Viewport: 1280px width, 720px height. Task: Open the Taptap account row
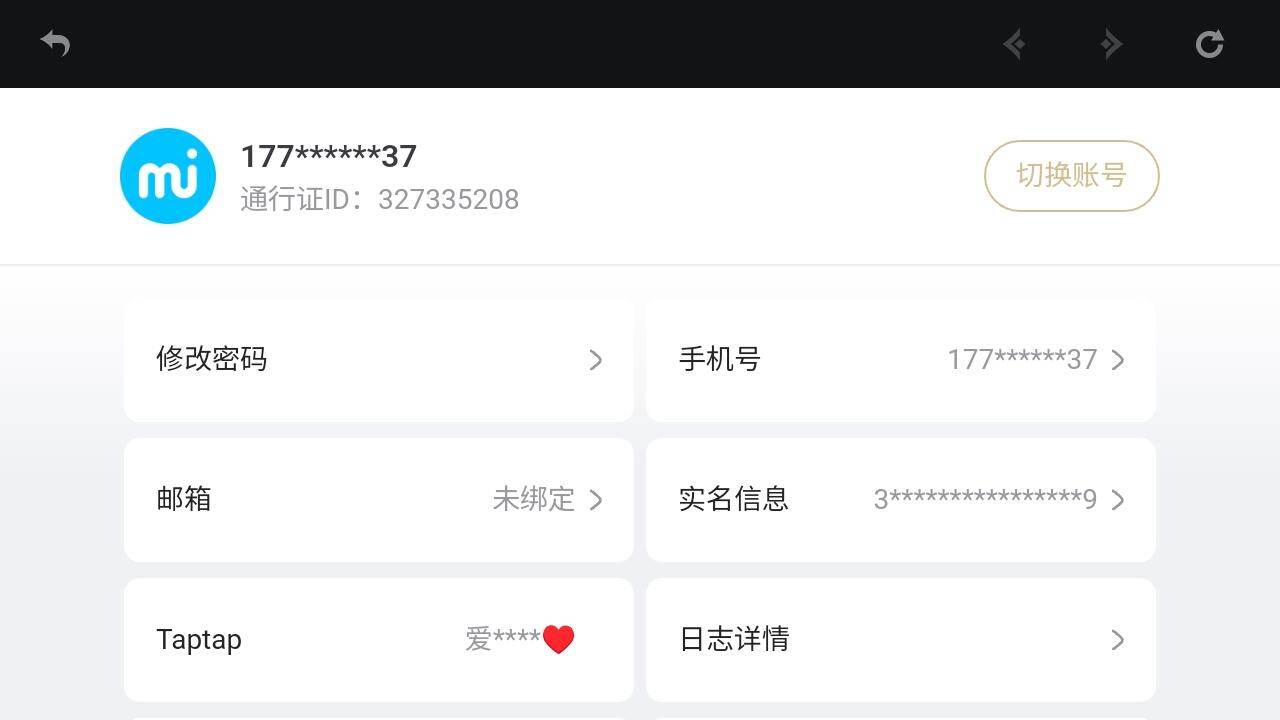coord(378,639)
